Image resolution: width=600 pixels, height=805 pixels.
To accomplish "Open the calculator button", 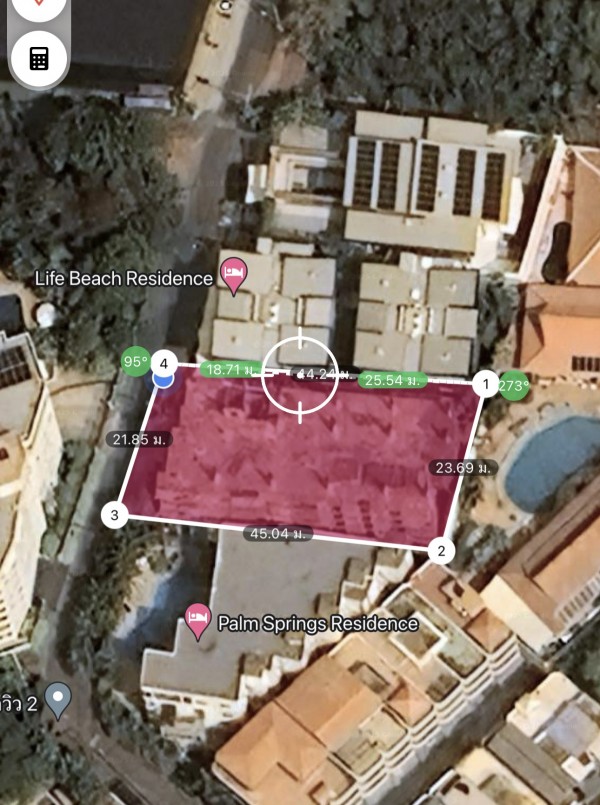I will pyautogui.click(x=39, y=59).
